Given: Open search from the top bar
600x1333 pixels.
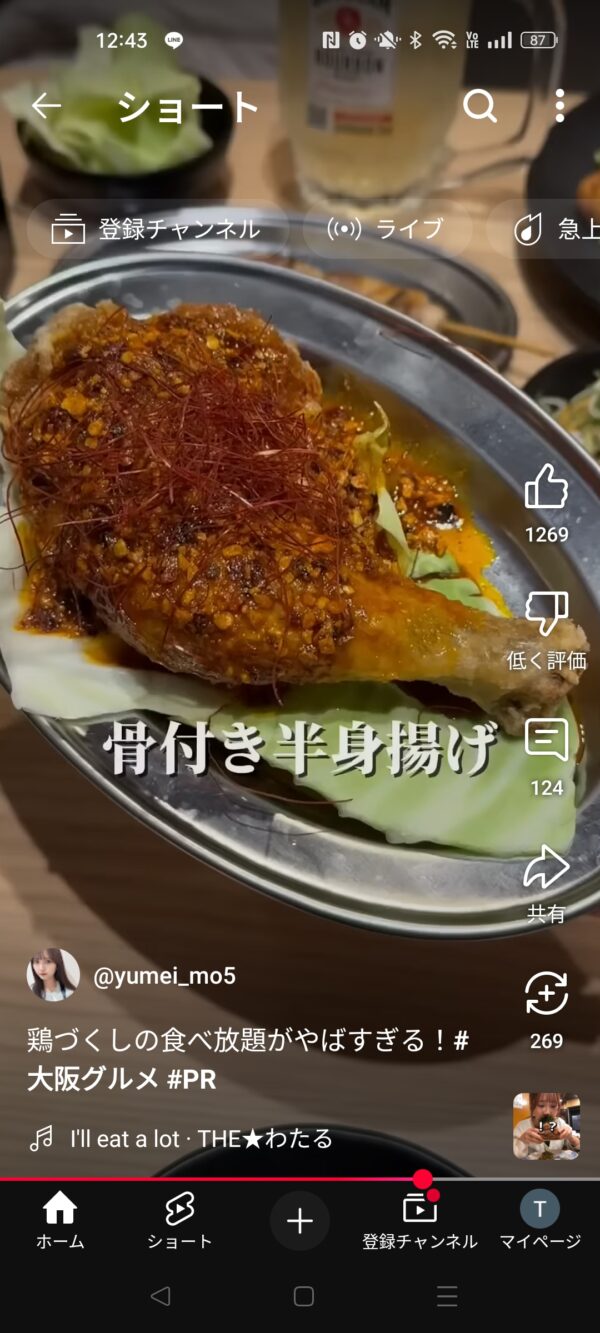Looking at the screenshot, I should [x=480, y=106].
